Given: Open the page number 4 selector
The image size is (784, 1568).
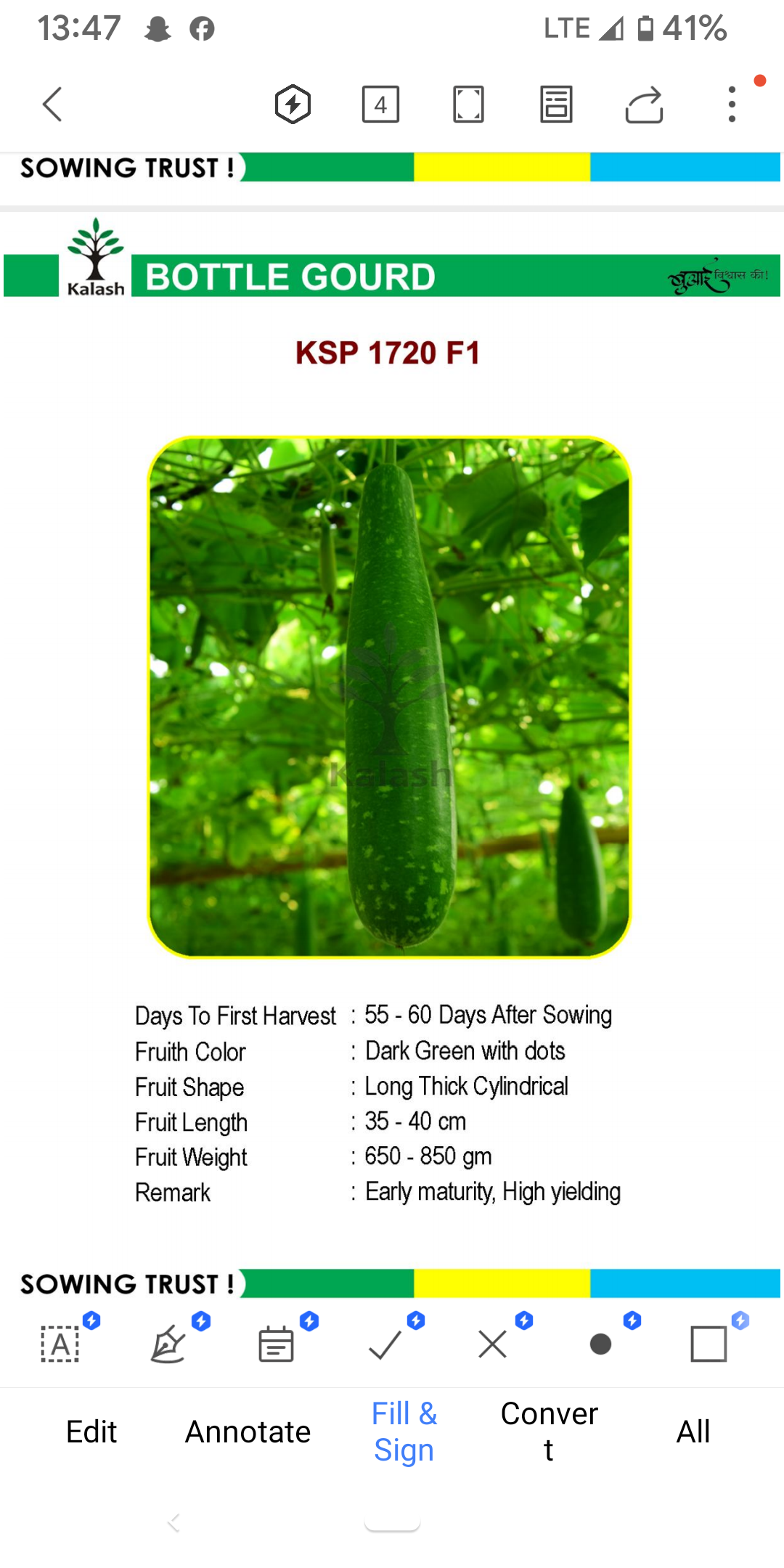Looking at the screenshot, I should [380, 105].
